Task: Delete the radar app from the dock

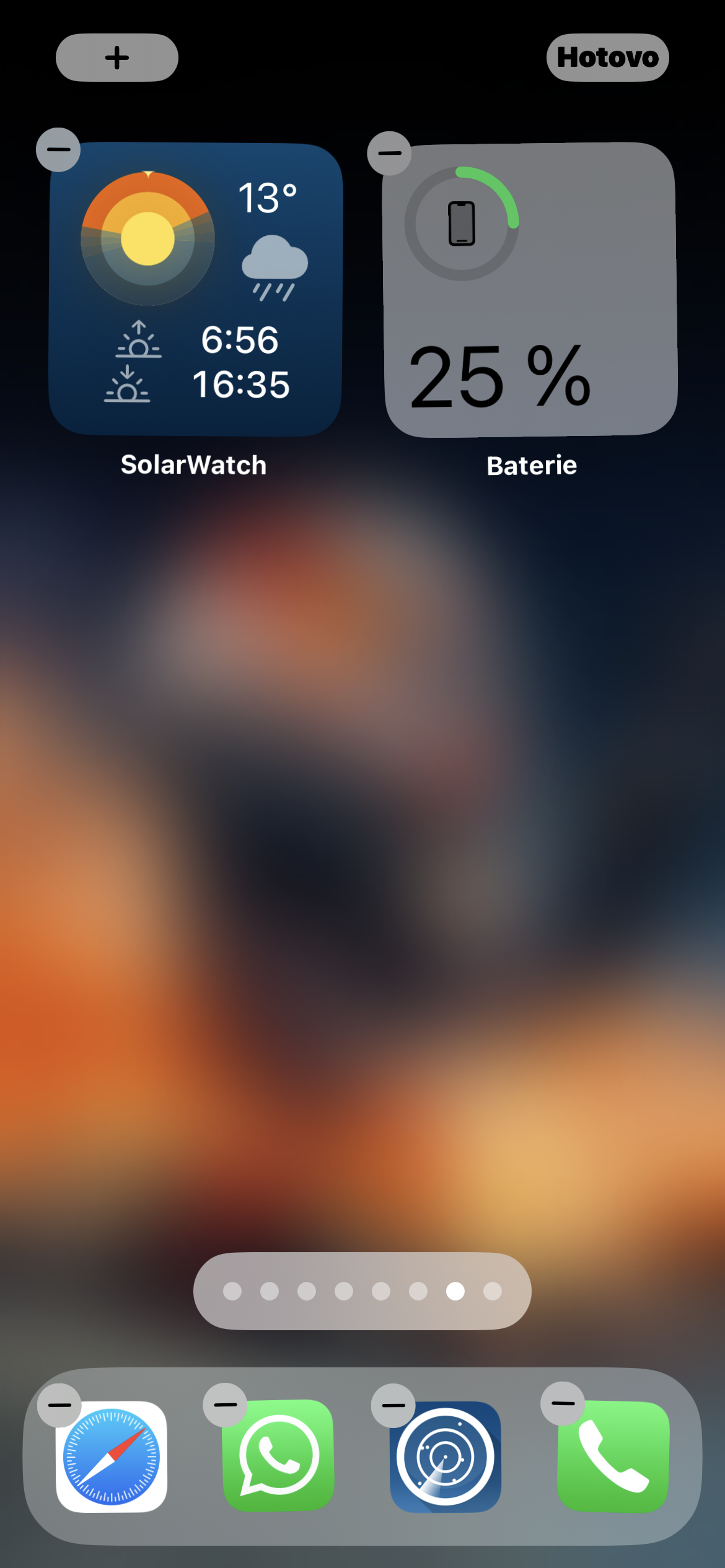Action: pyautogui.click(x=393, y=1406)
